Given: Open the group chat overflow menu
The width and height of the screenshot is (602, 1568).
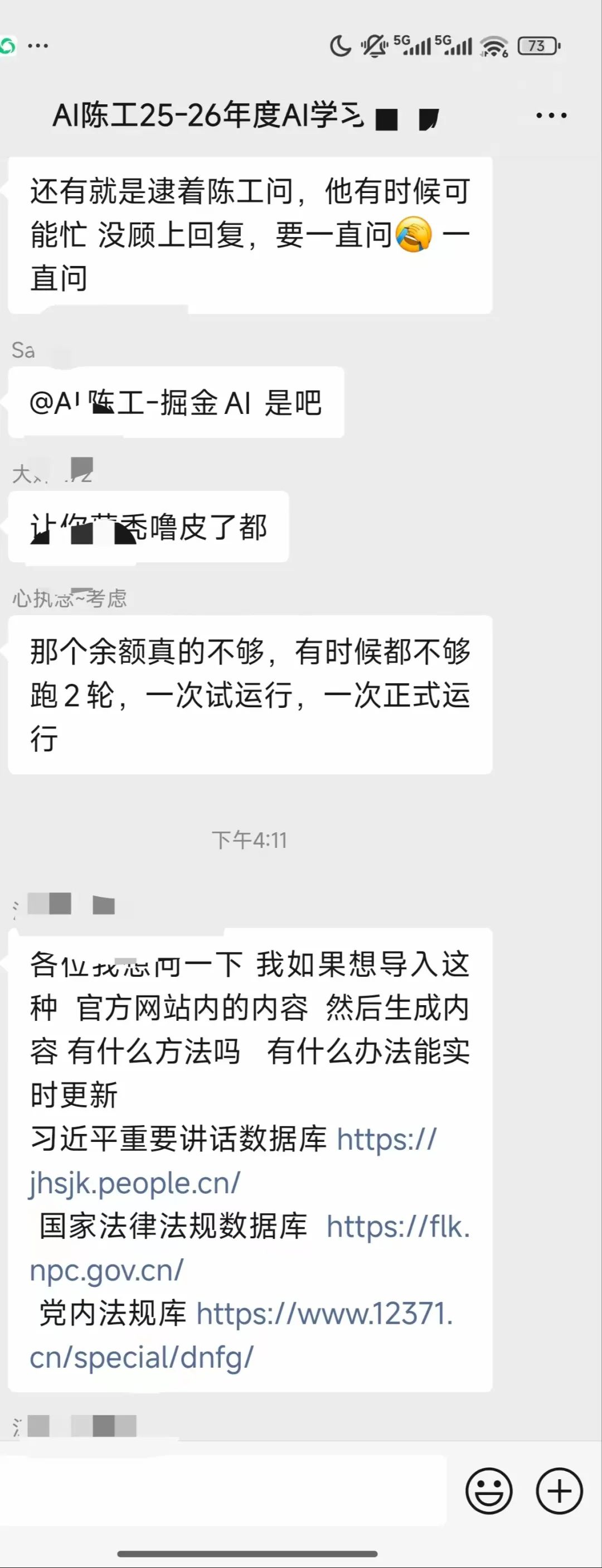Looking at the screenshot, I should [x=551, y=115].
